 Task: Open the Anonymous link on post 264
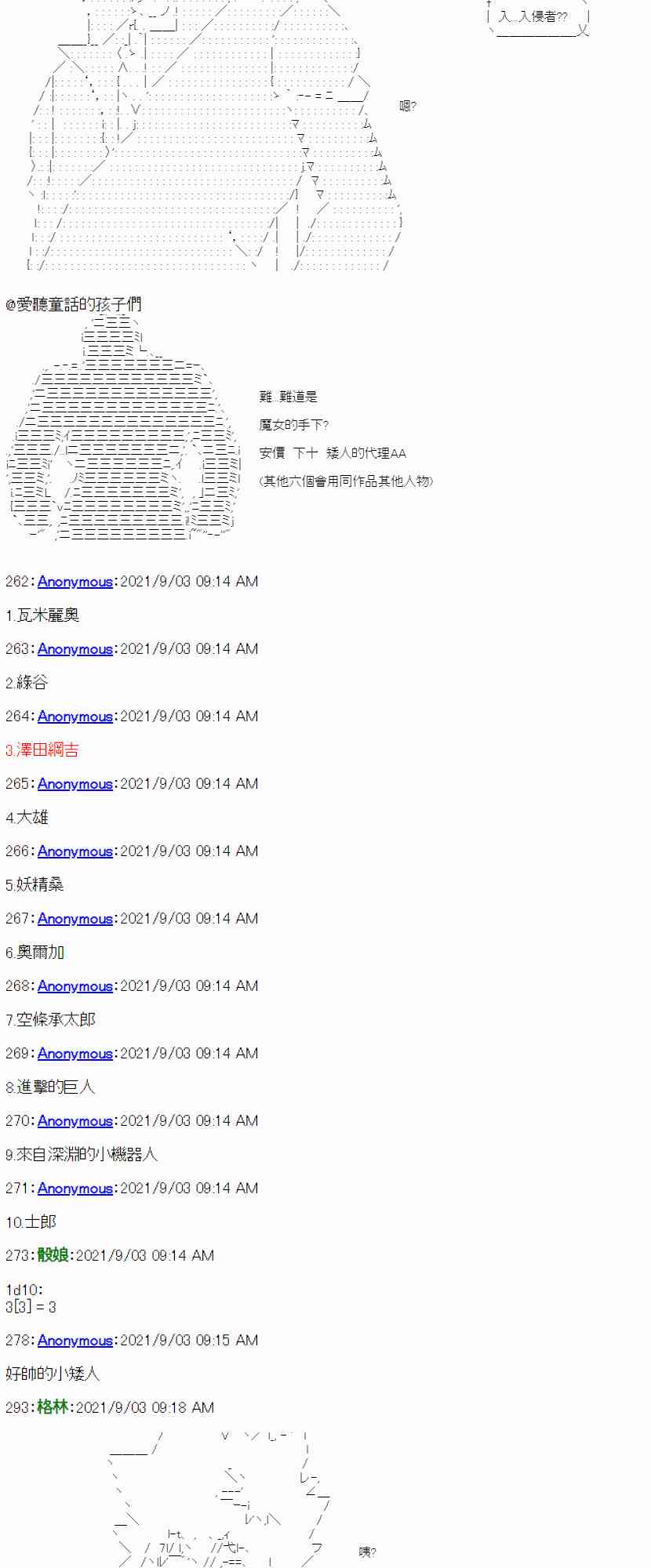click(75, 717)
